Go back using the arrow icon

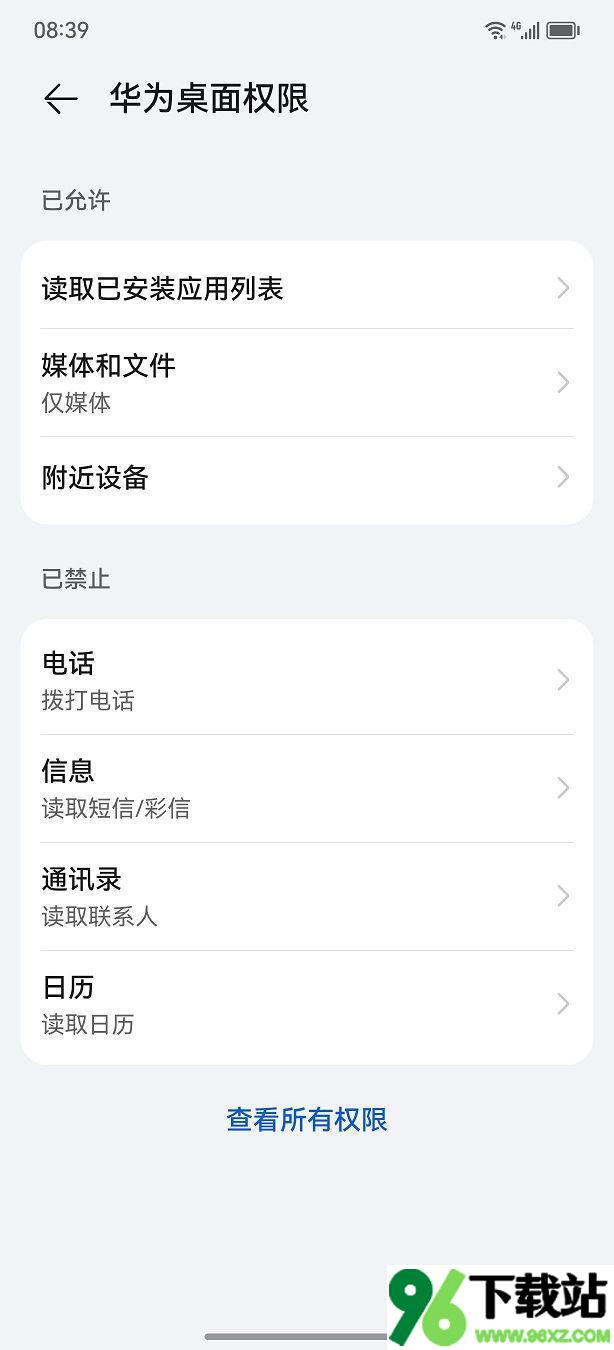(60, 98)
